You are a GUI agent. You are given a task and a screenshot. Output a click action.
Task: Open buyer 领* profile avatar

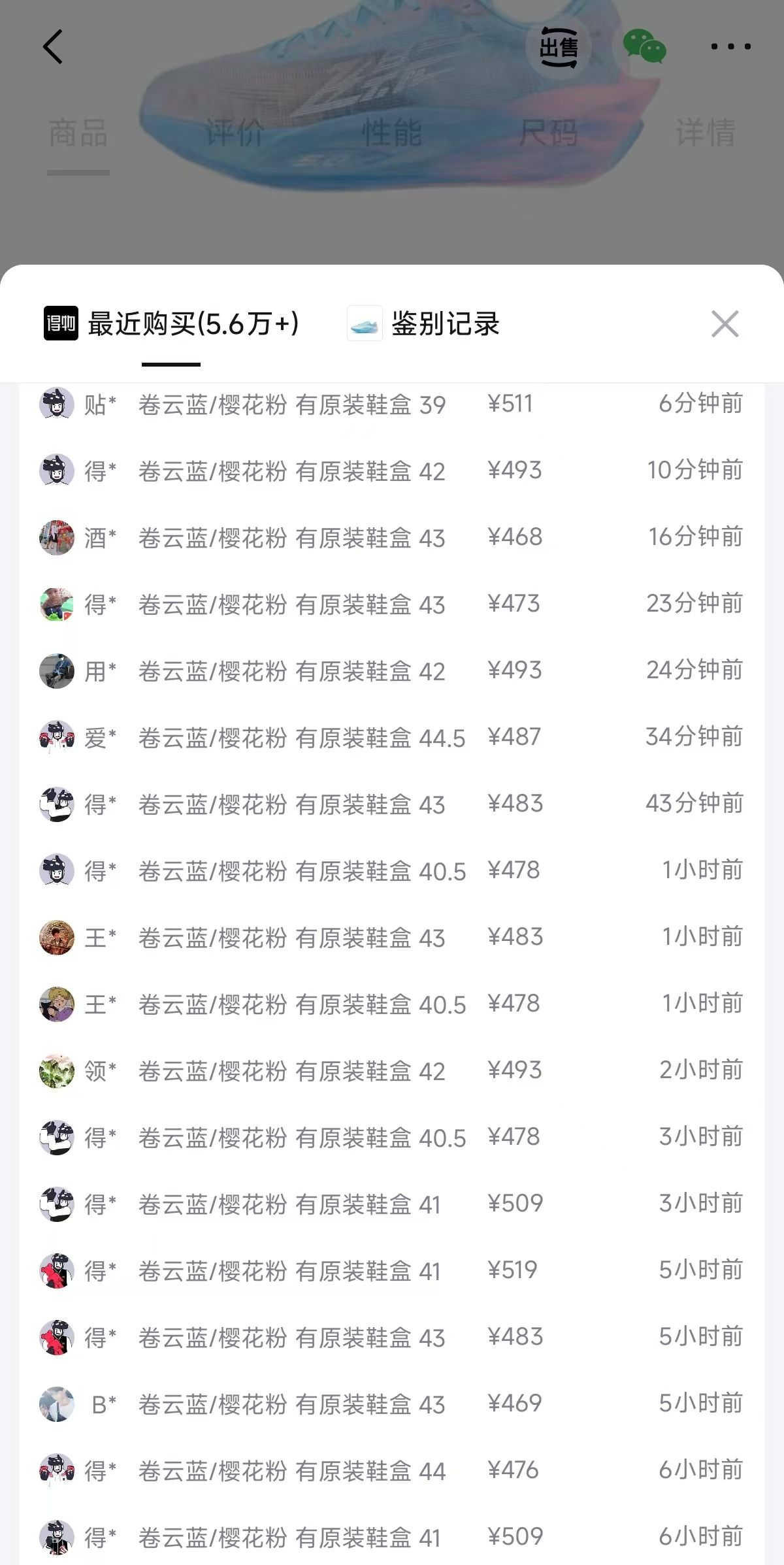point(57,1072)
